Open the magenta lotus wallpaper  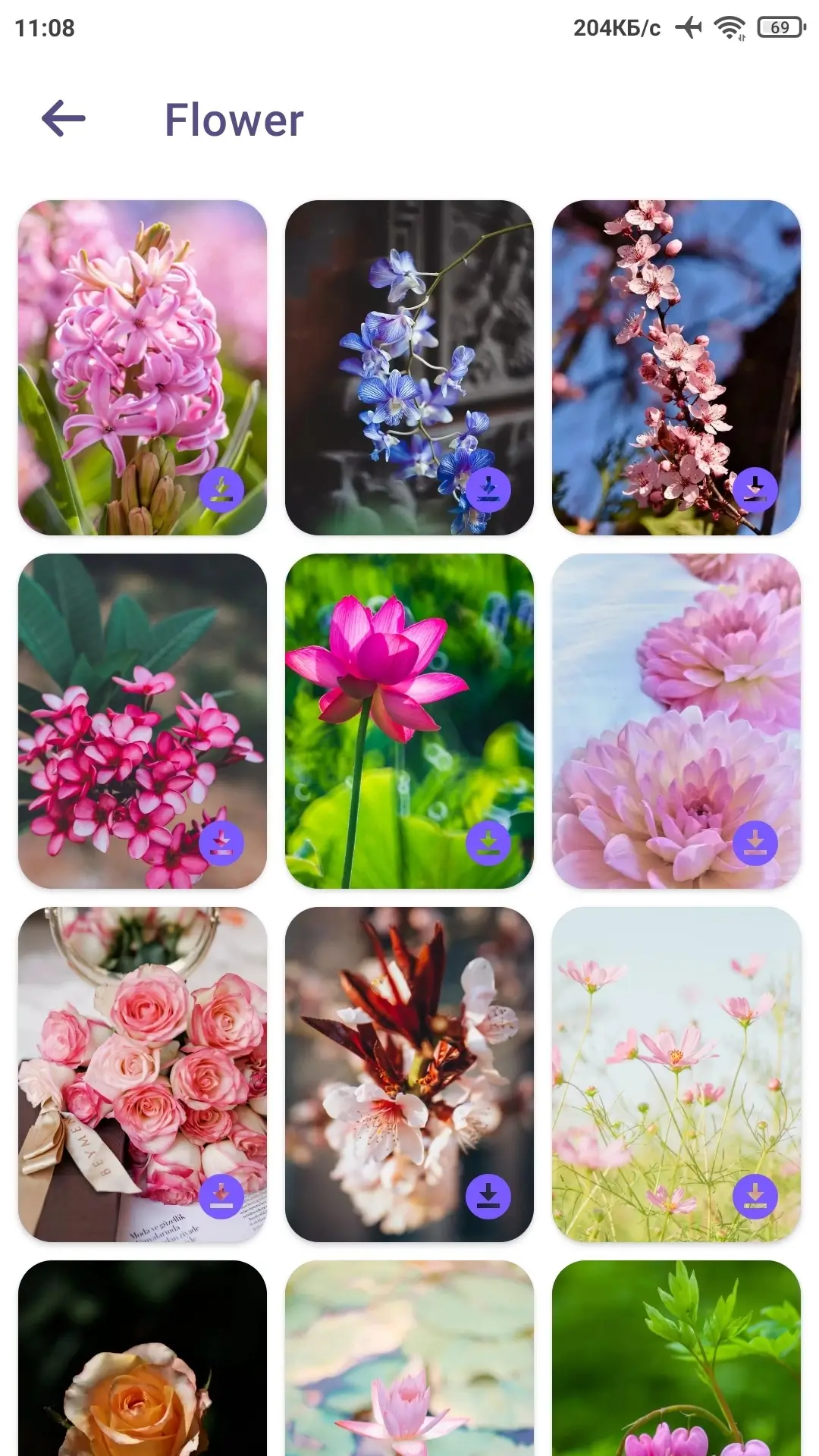tap(409, 721)
